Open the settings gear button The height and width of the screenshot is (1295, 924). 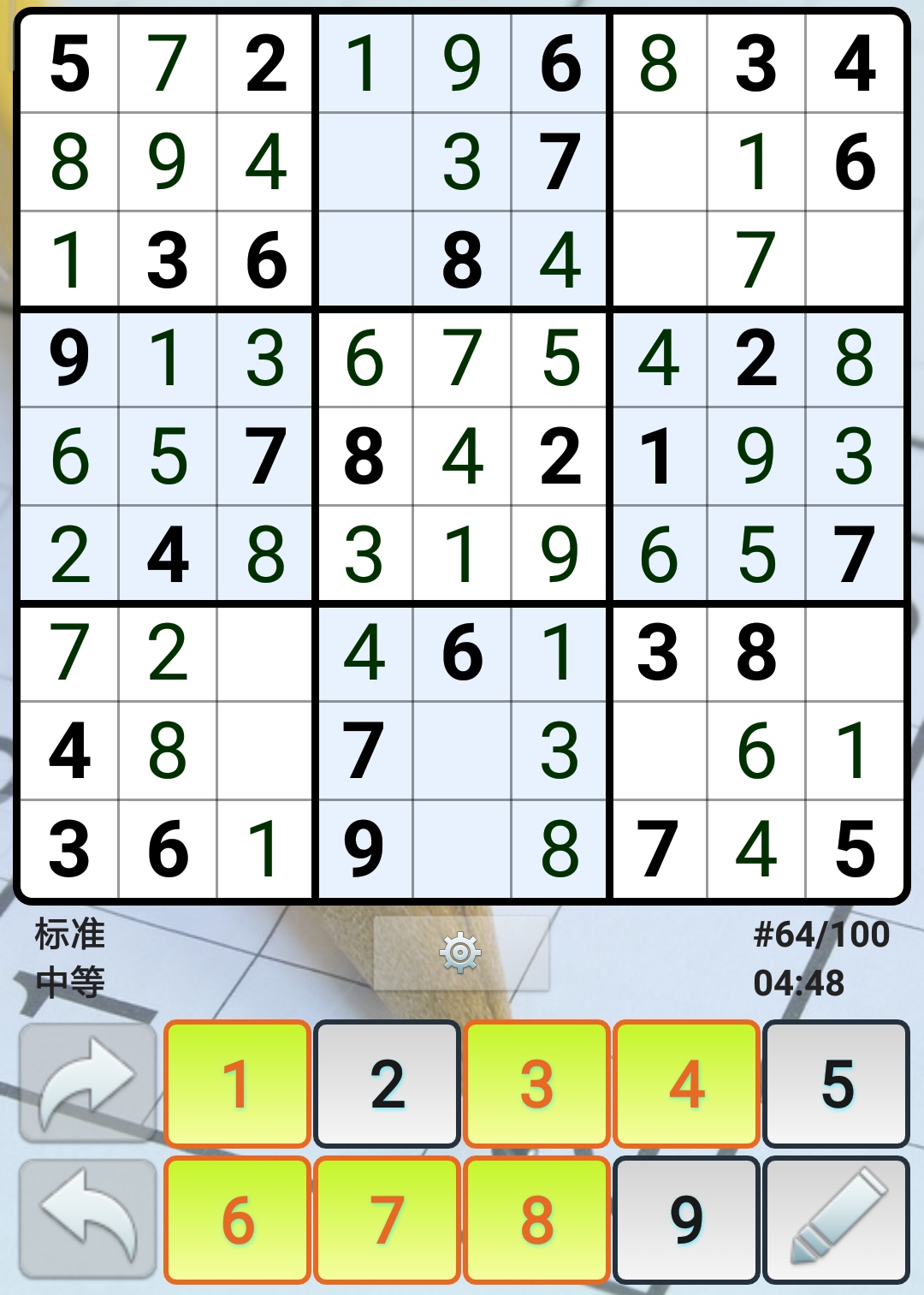[x=460, y=953]
